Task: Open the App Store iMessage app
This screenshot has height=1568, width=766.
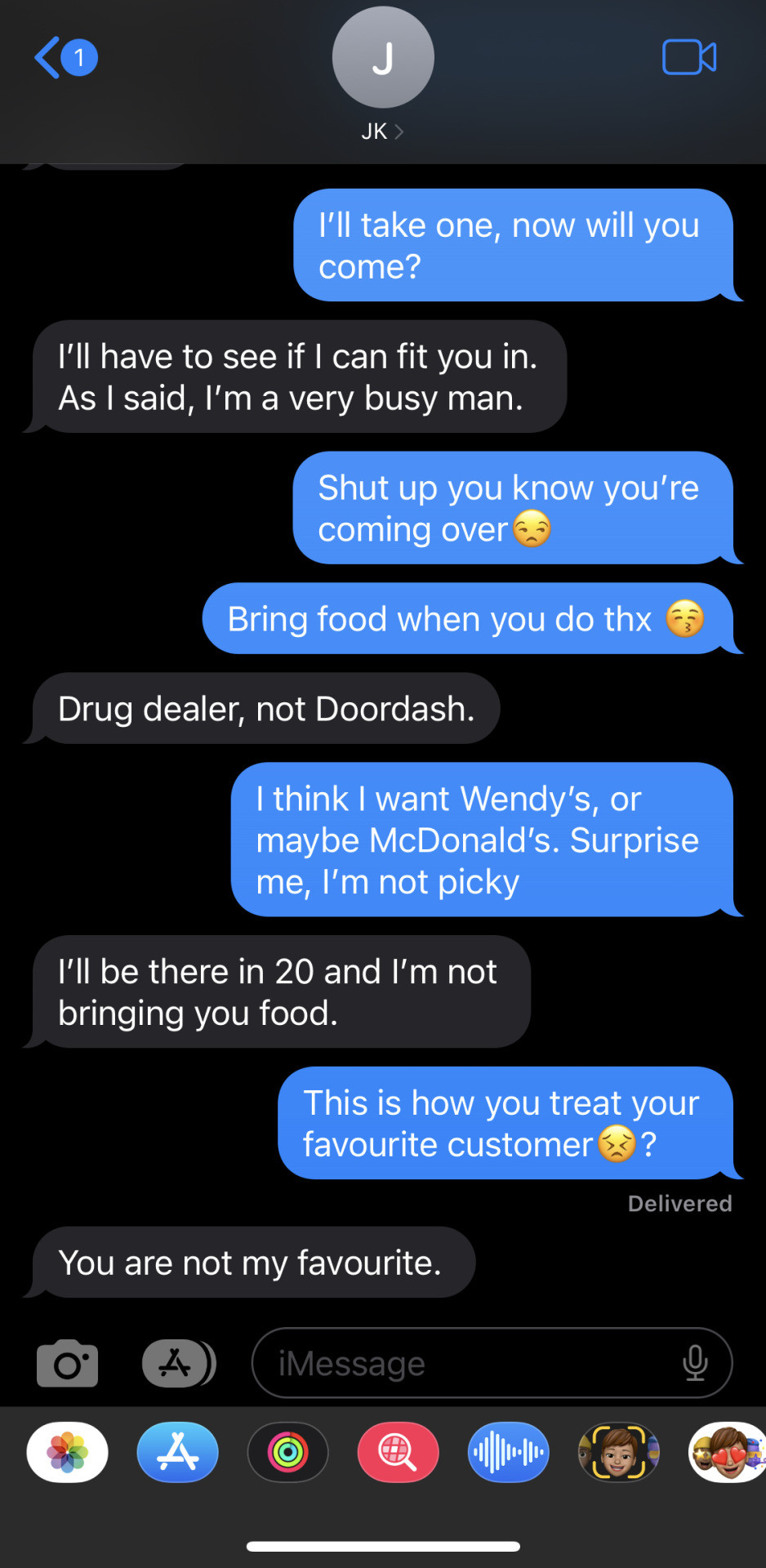Action: 178,1453
